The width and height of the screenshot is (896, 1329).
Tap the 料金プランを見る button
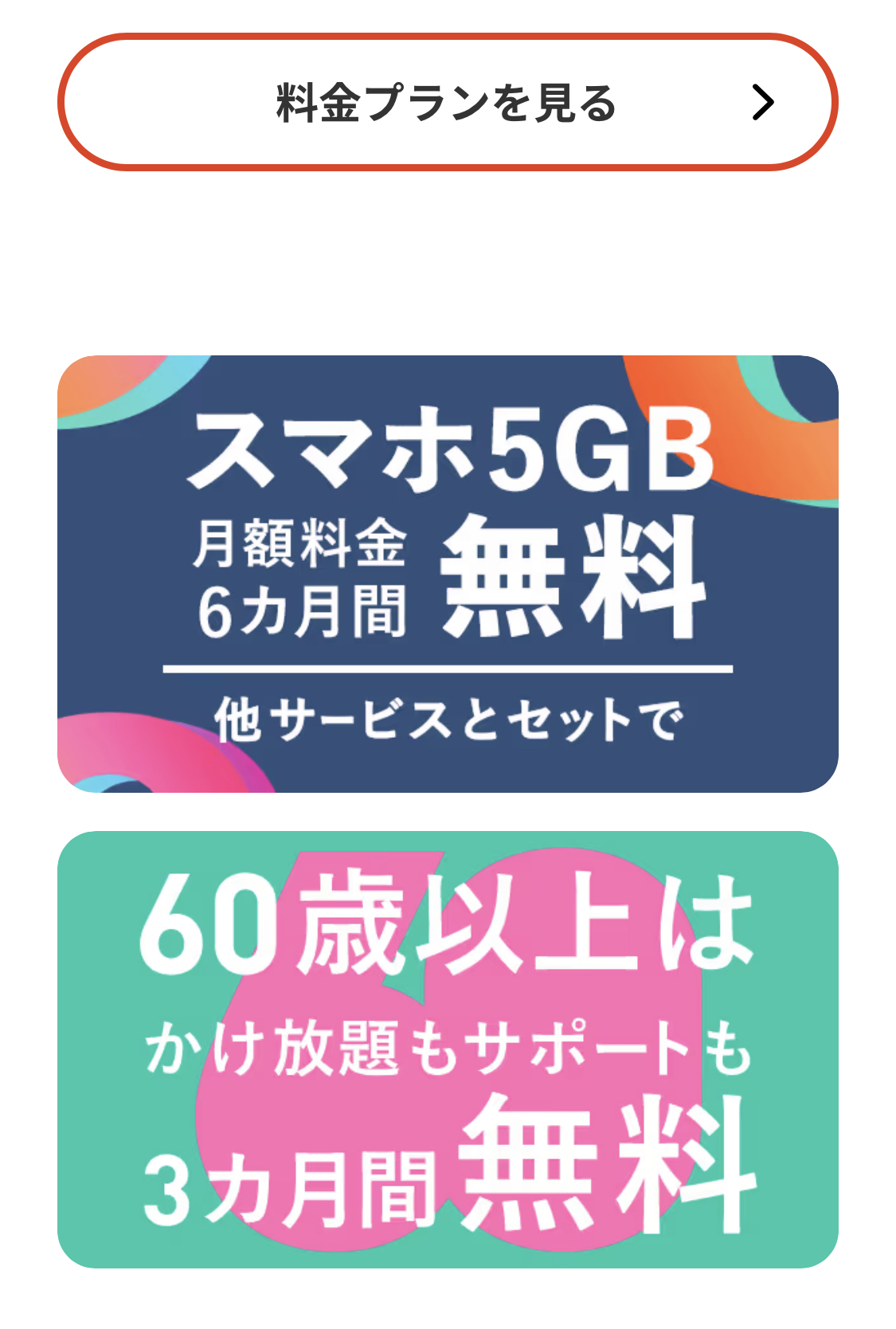(x=447, y=102)
